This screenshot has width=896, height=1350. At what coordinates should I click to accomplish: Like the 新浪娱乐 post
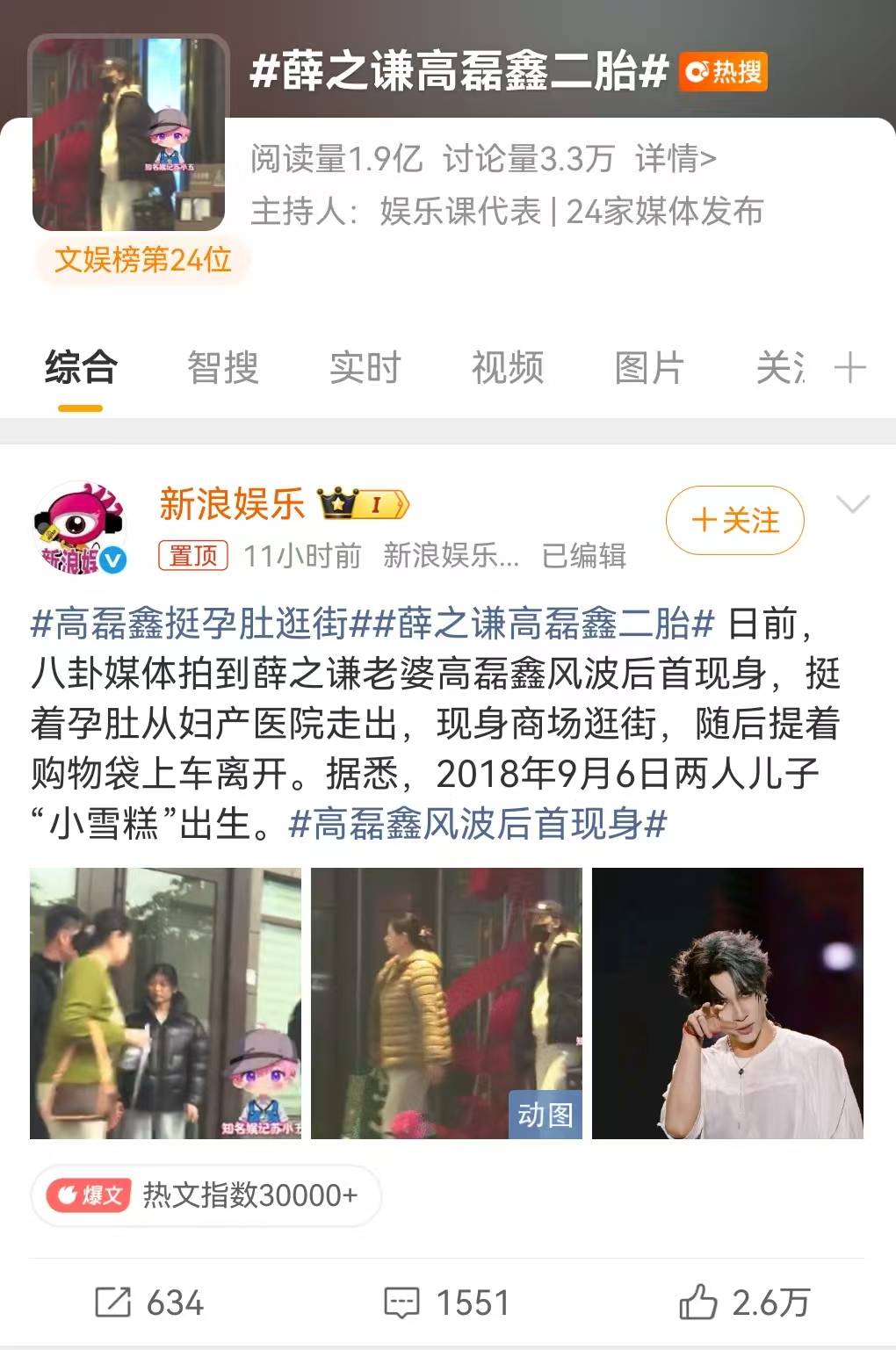coord(744,1303)
